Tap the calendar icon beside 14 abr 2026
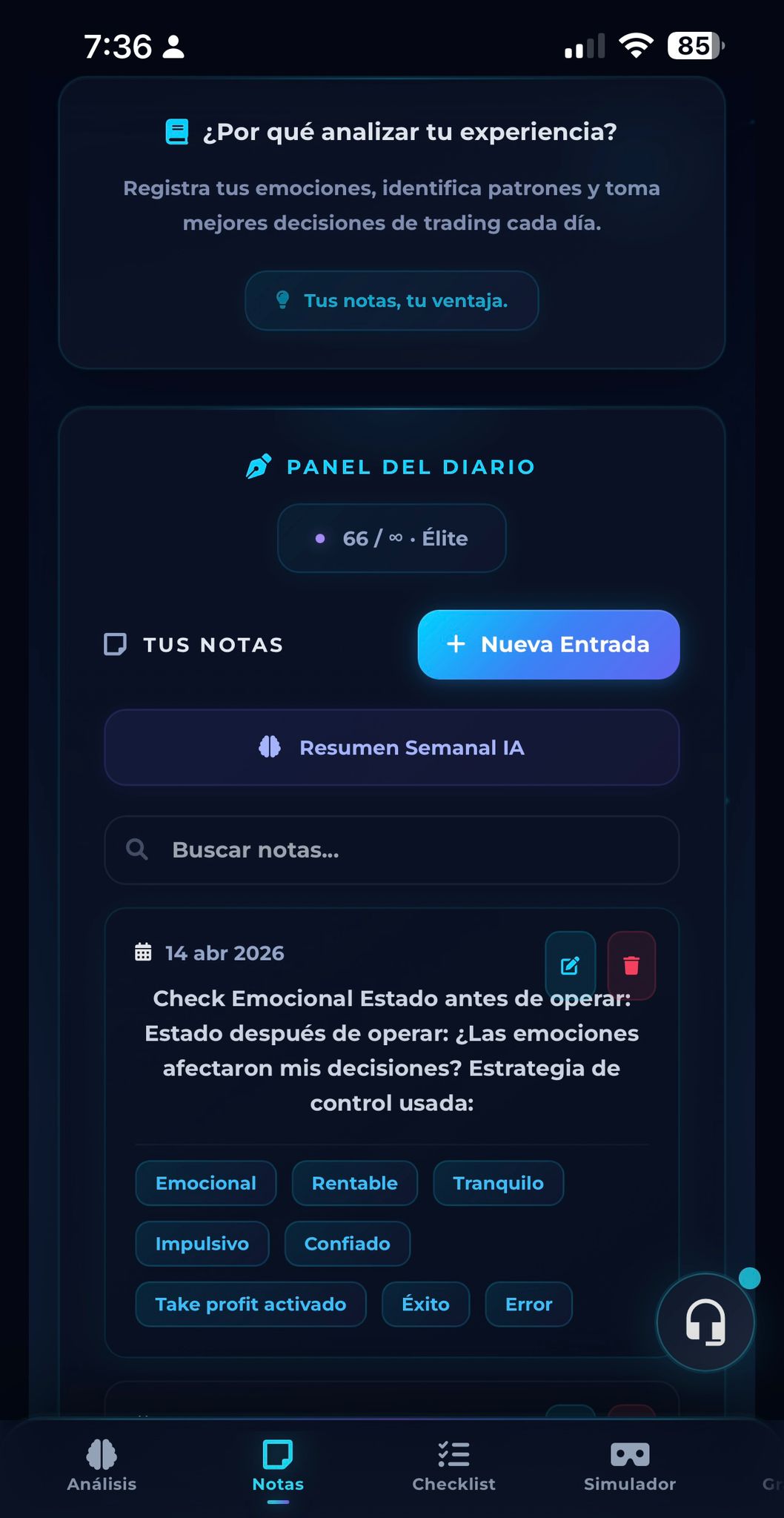The height and width of the screenshot is (1518, 784). coord(144,952)
